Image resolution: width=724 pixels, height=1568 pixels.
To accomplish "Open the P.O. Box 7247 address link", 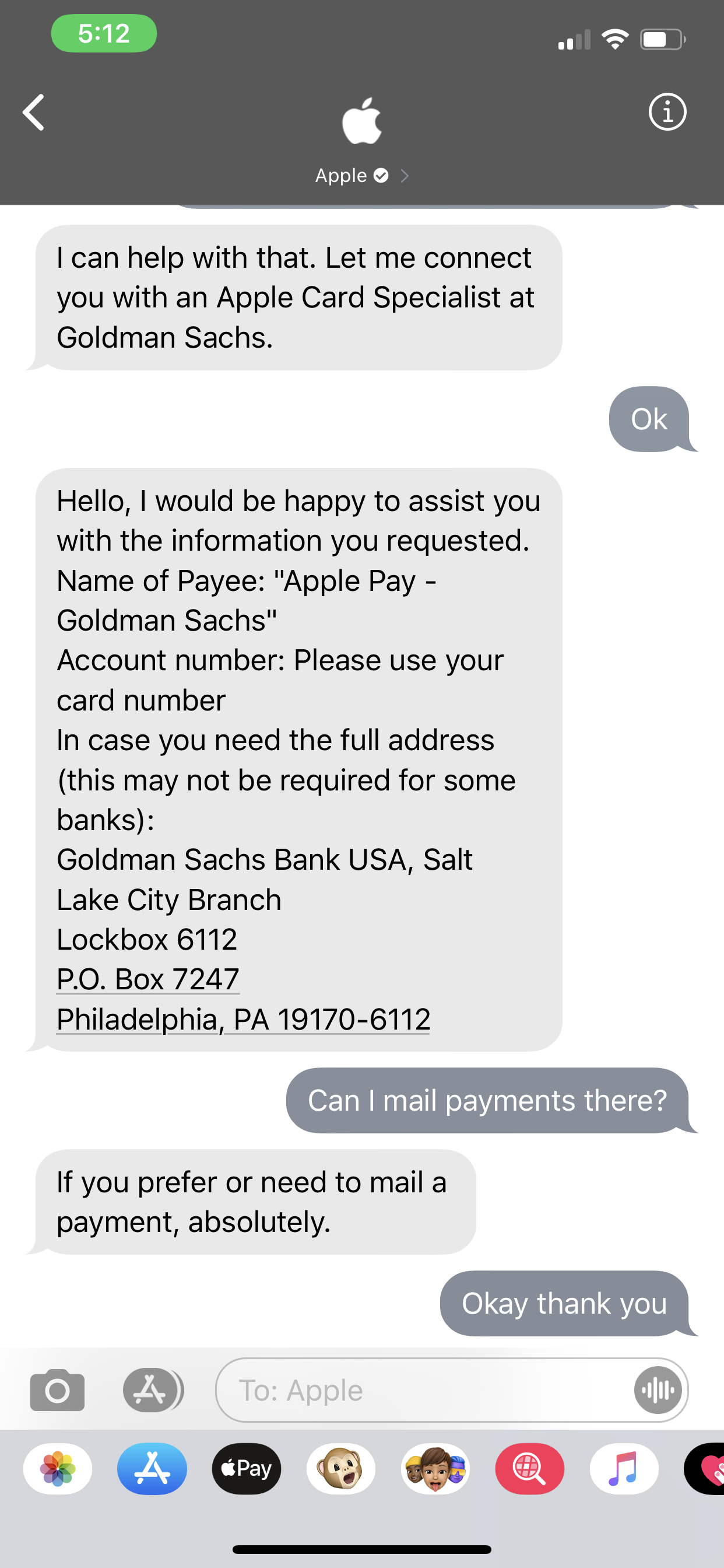I will [x=148, y=979].
